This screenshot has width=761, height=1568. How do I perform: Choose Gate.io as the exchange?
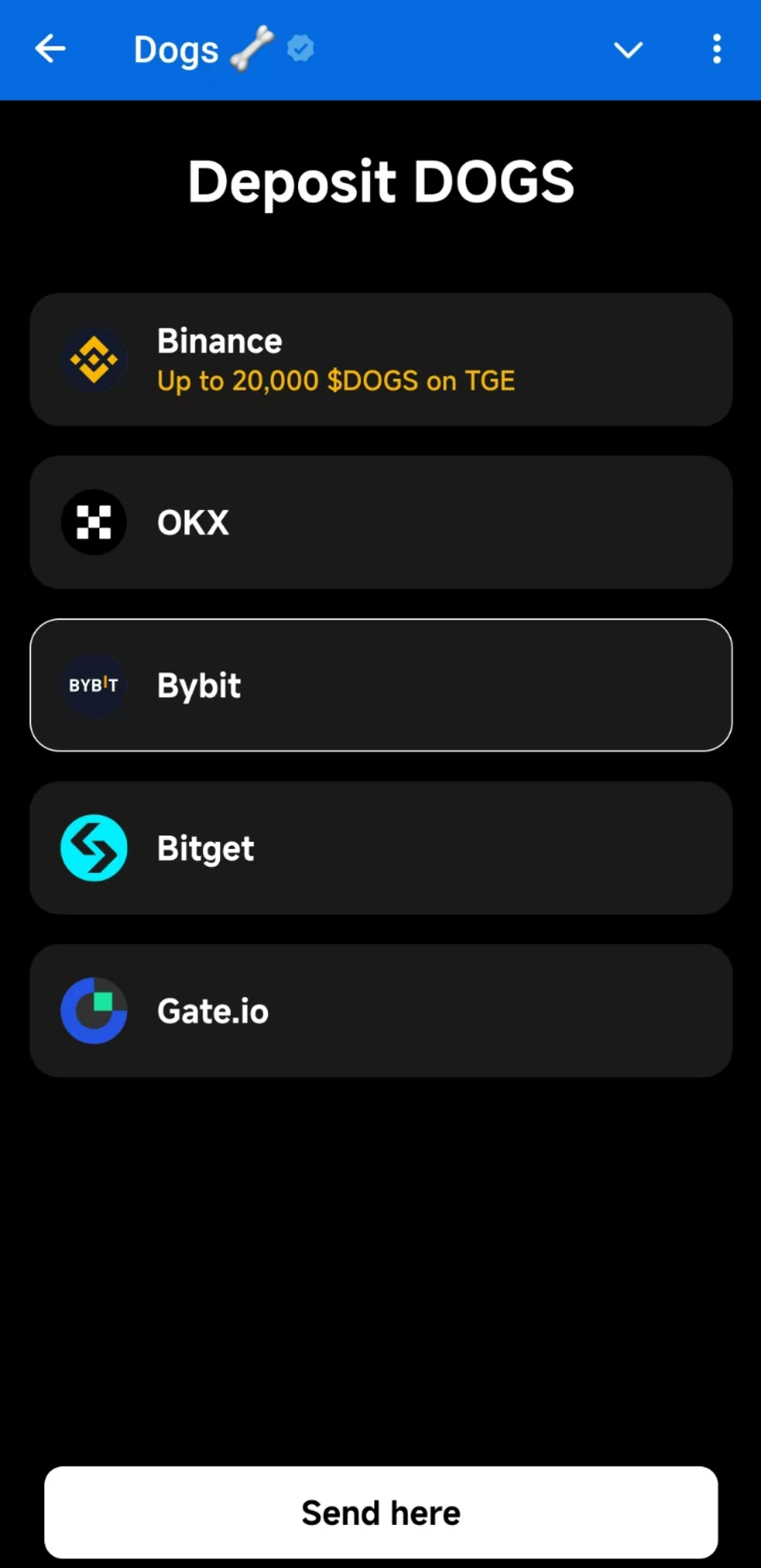(380, 1011)
